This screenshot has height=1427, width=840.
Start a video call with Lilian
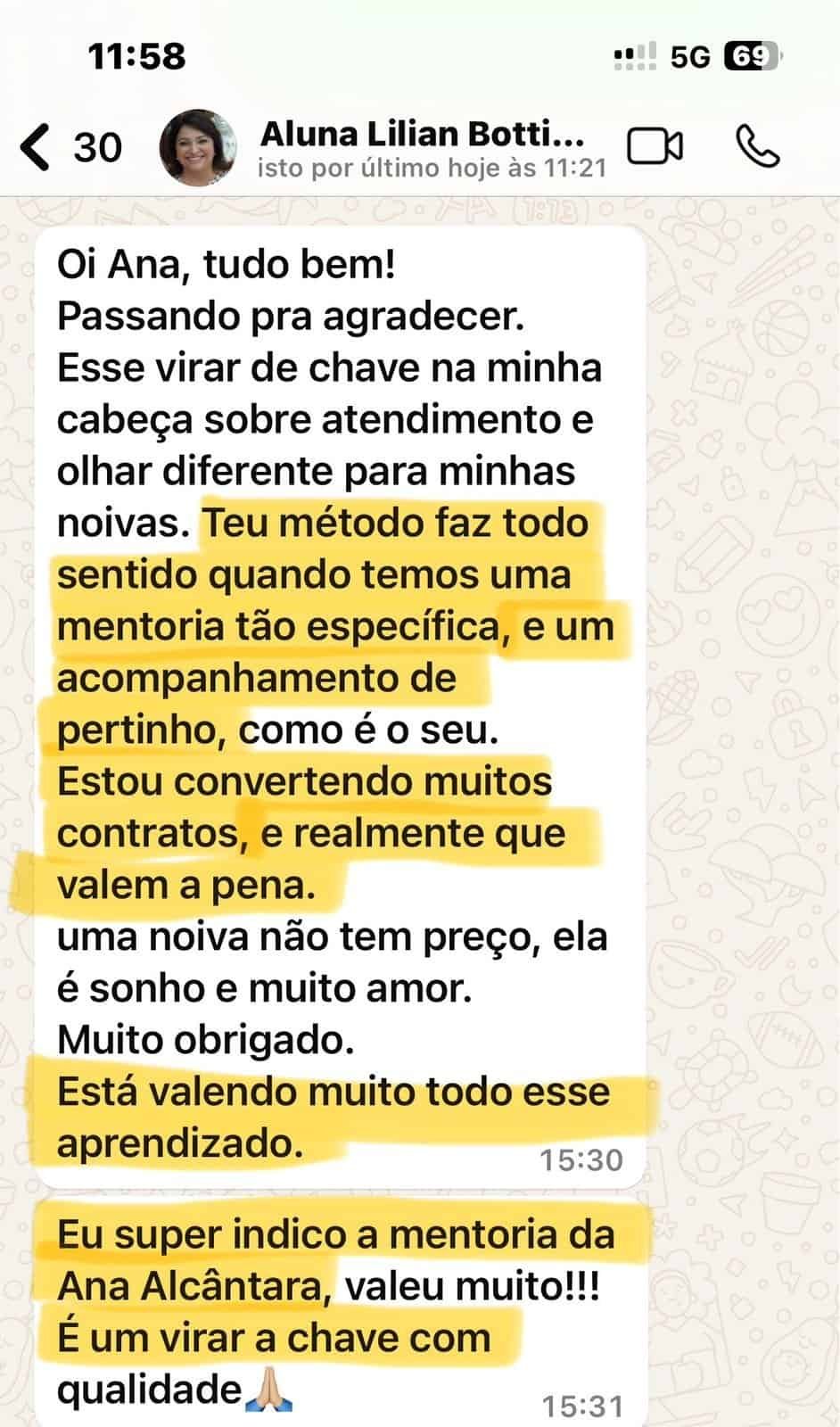coord(655,147)
